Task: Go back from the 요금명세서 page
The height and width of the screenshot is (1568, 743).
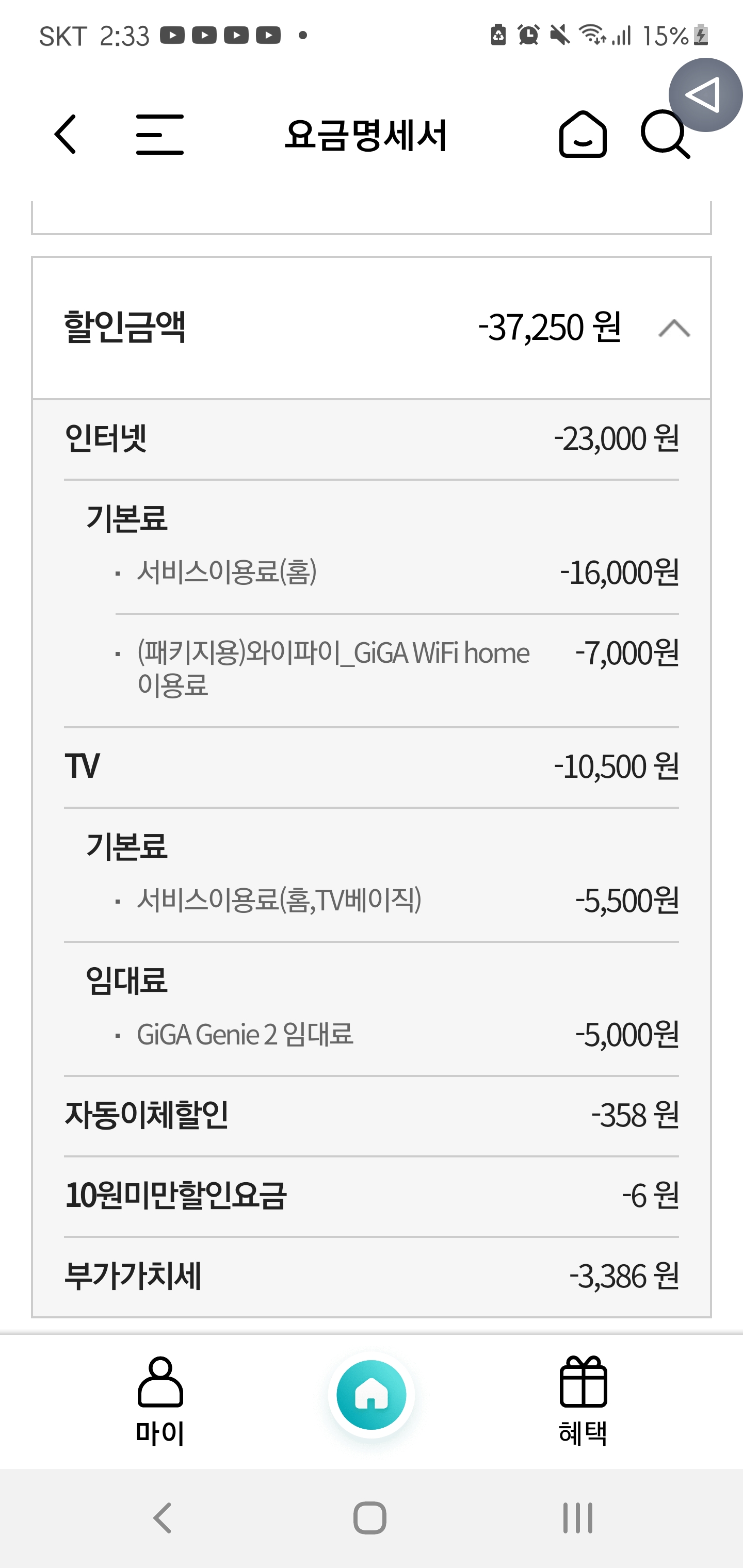Action: coord(65,135)
